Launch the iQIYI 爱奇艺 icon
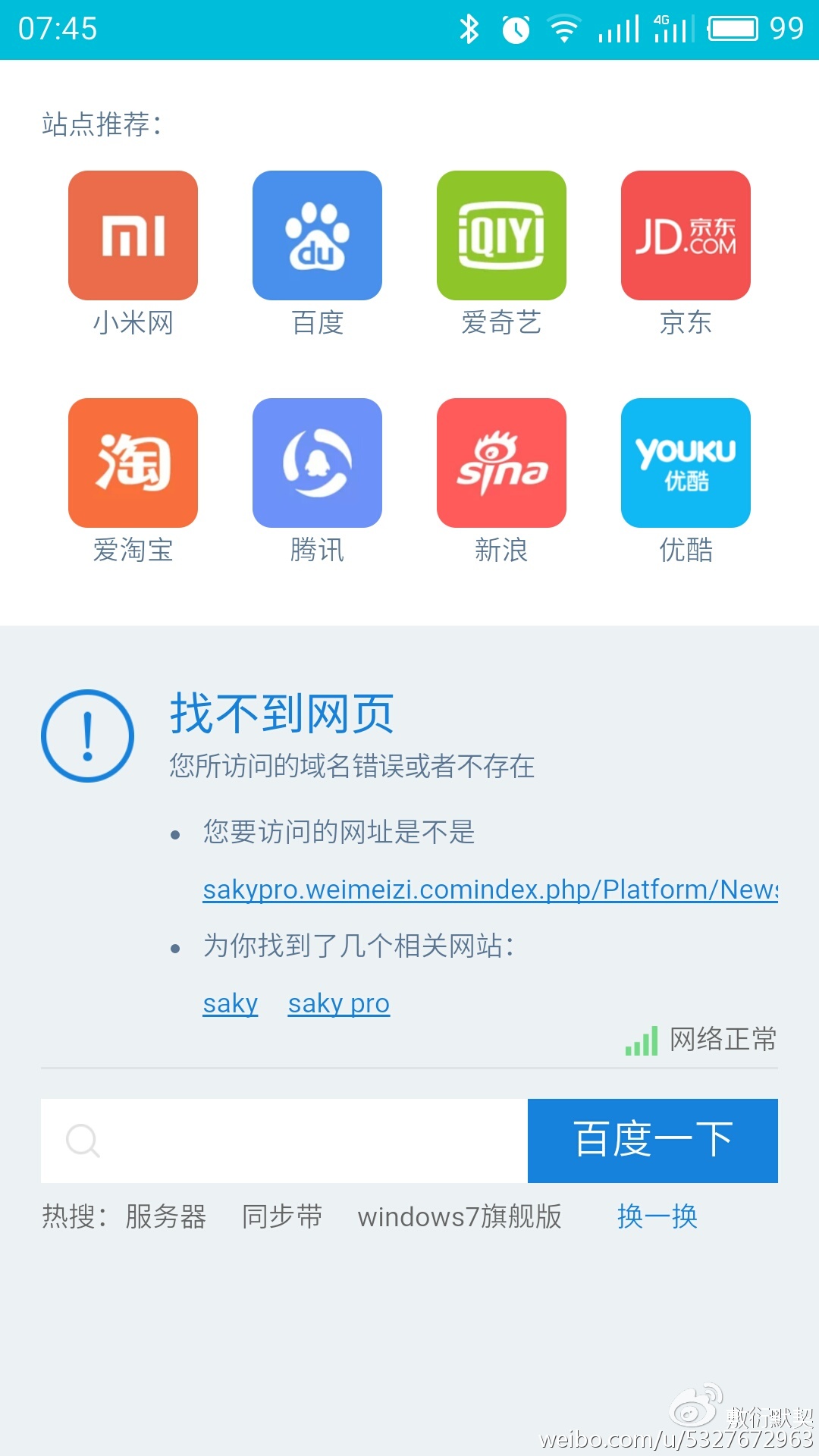The width and height of the screenshot is (819, 1456). 500,235
